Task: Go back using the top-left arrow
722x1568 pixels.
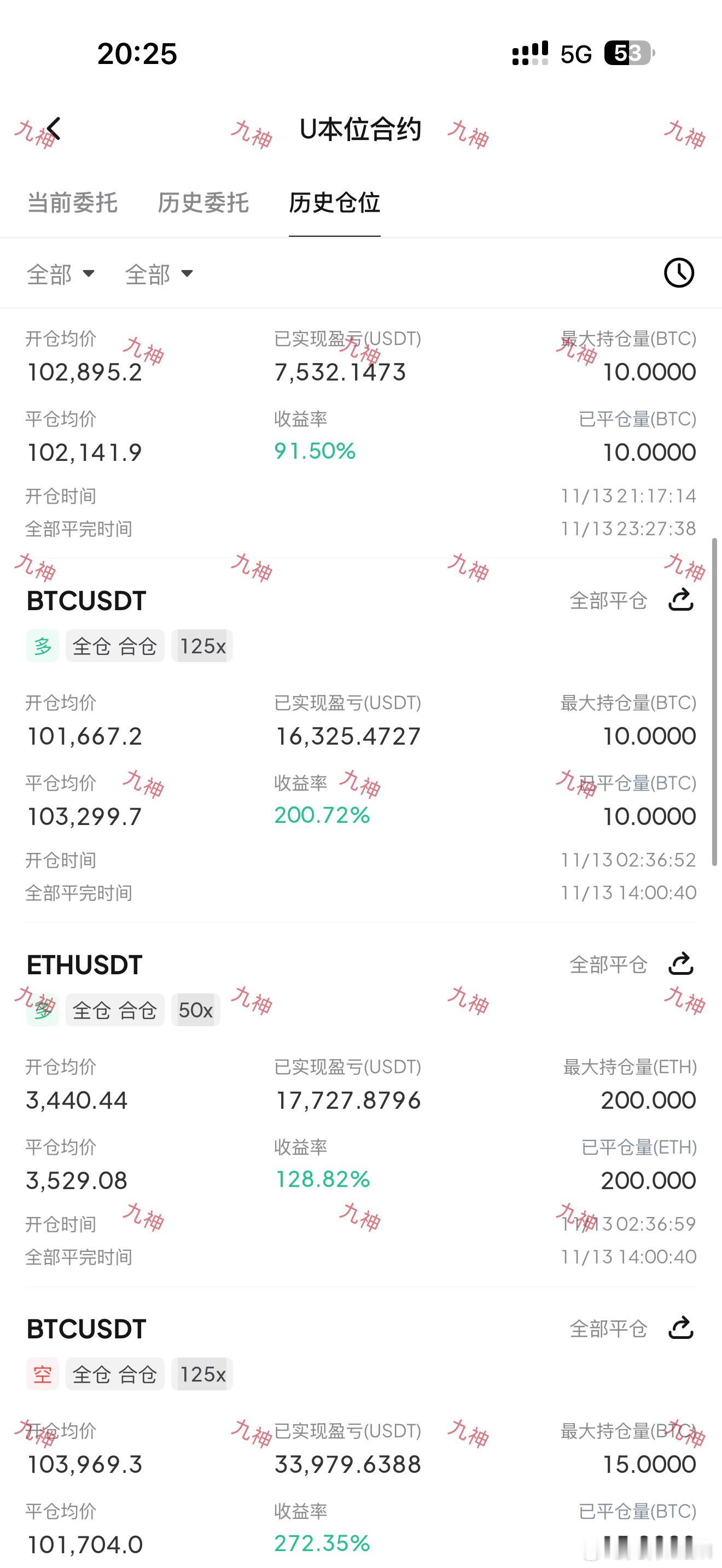Action: (x=54, y=129)
